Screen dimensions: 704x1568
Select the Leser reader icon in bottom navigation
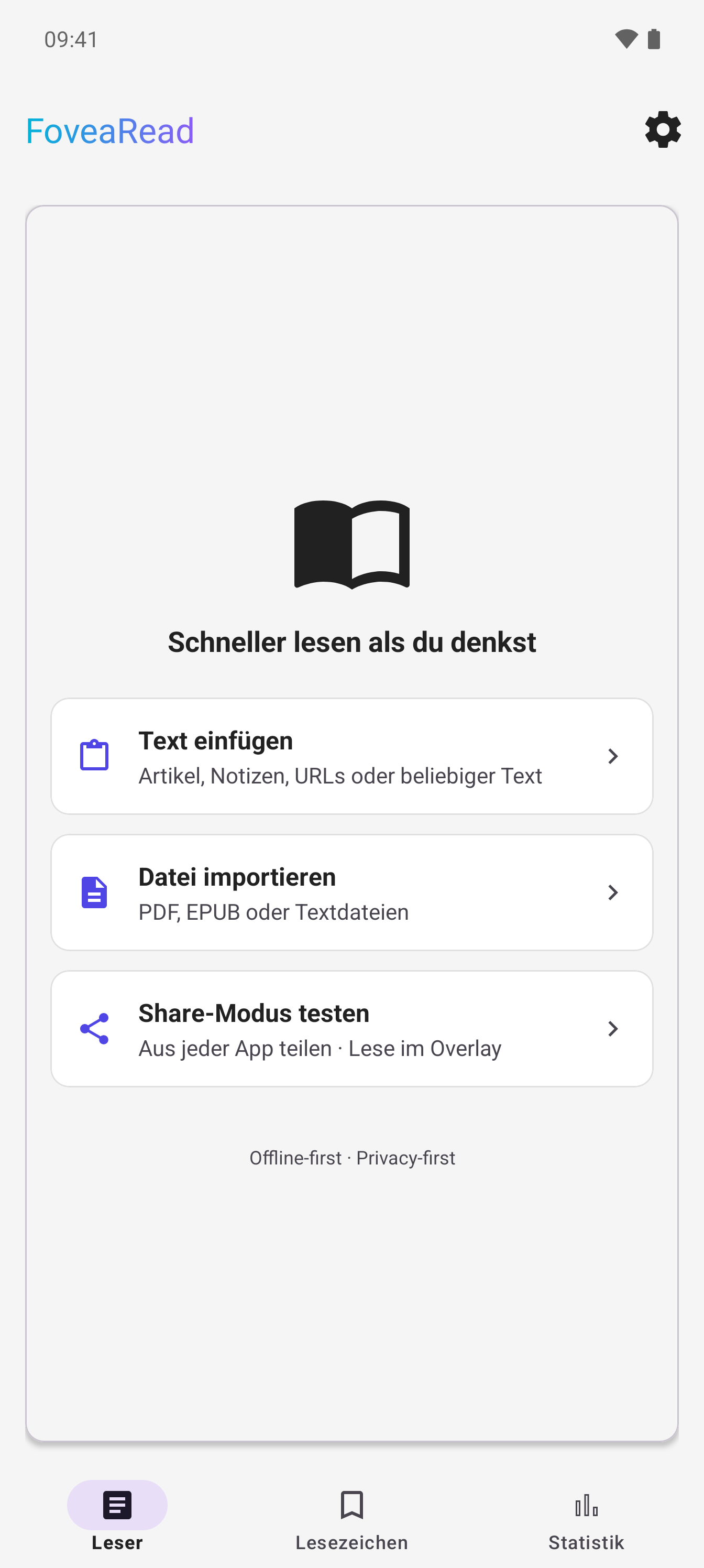point(117,1505)
